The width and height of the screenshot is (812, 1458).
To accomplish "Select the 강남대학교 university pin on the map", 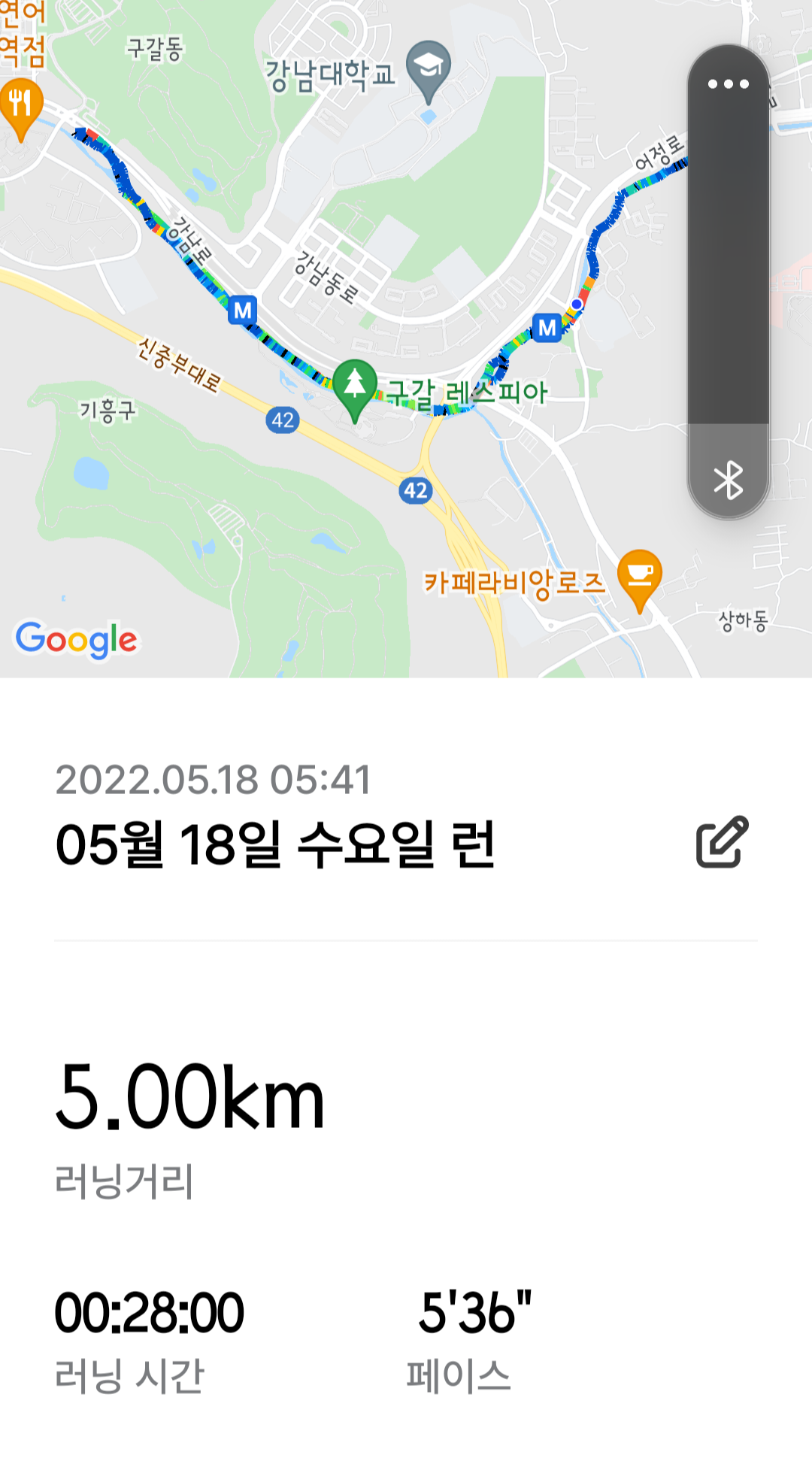I will click(429, 68).
